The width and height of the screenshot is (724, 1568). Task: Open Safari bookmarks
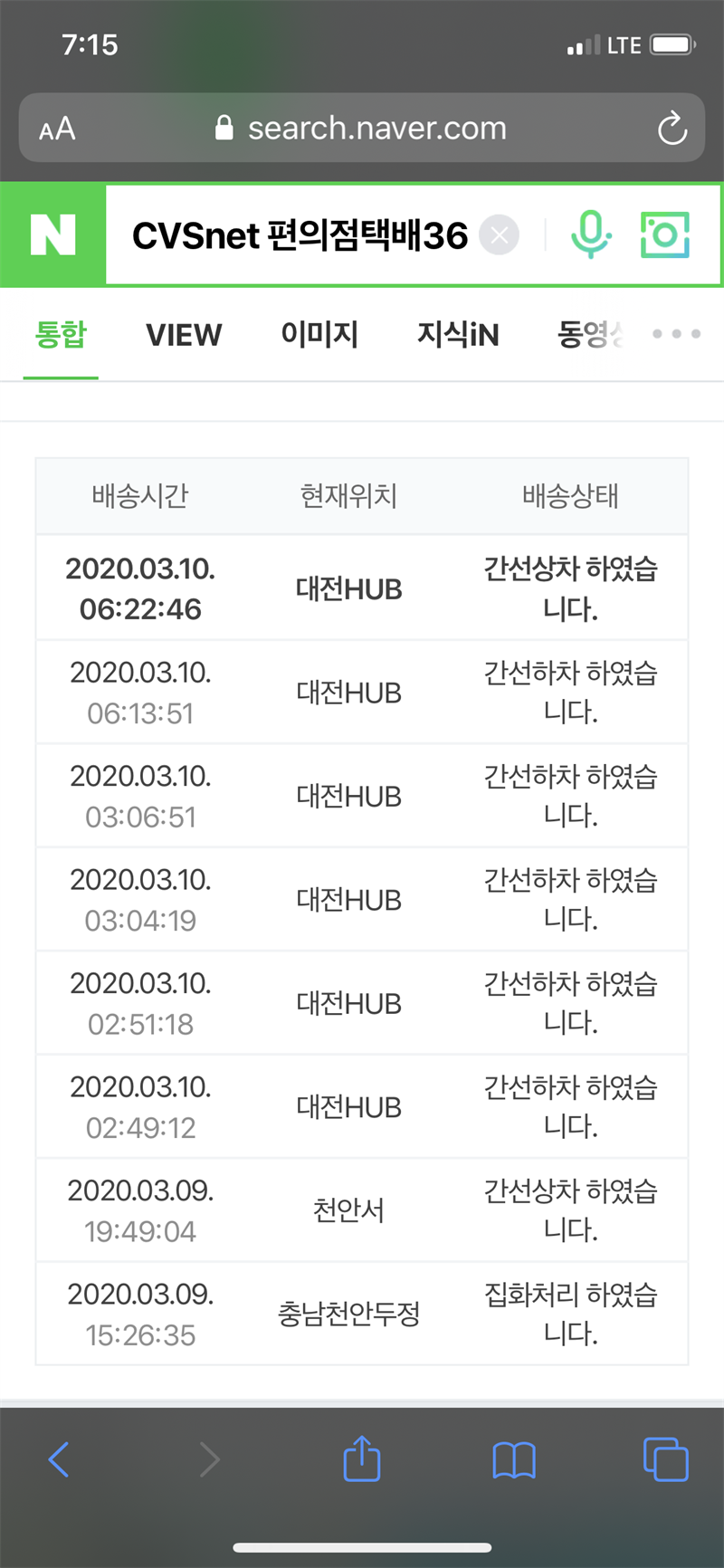coord(514,1460)
